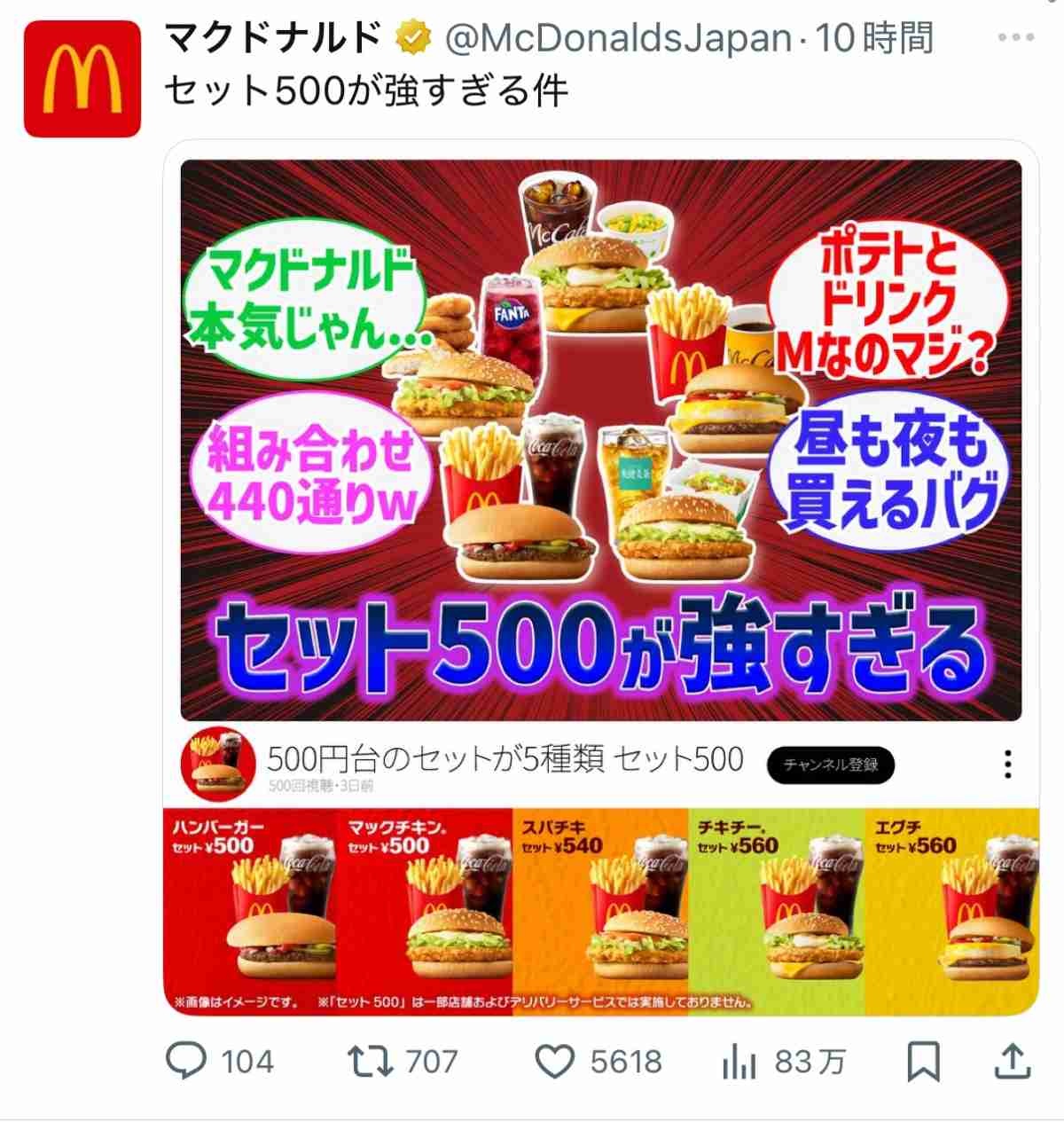This screenshot has height=1122, width=1064.
Task: Open the Set 500 promo image
Action: 600,439
